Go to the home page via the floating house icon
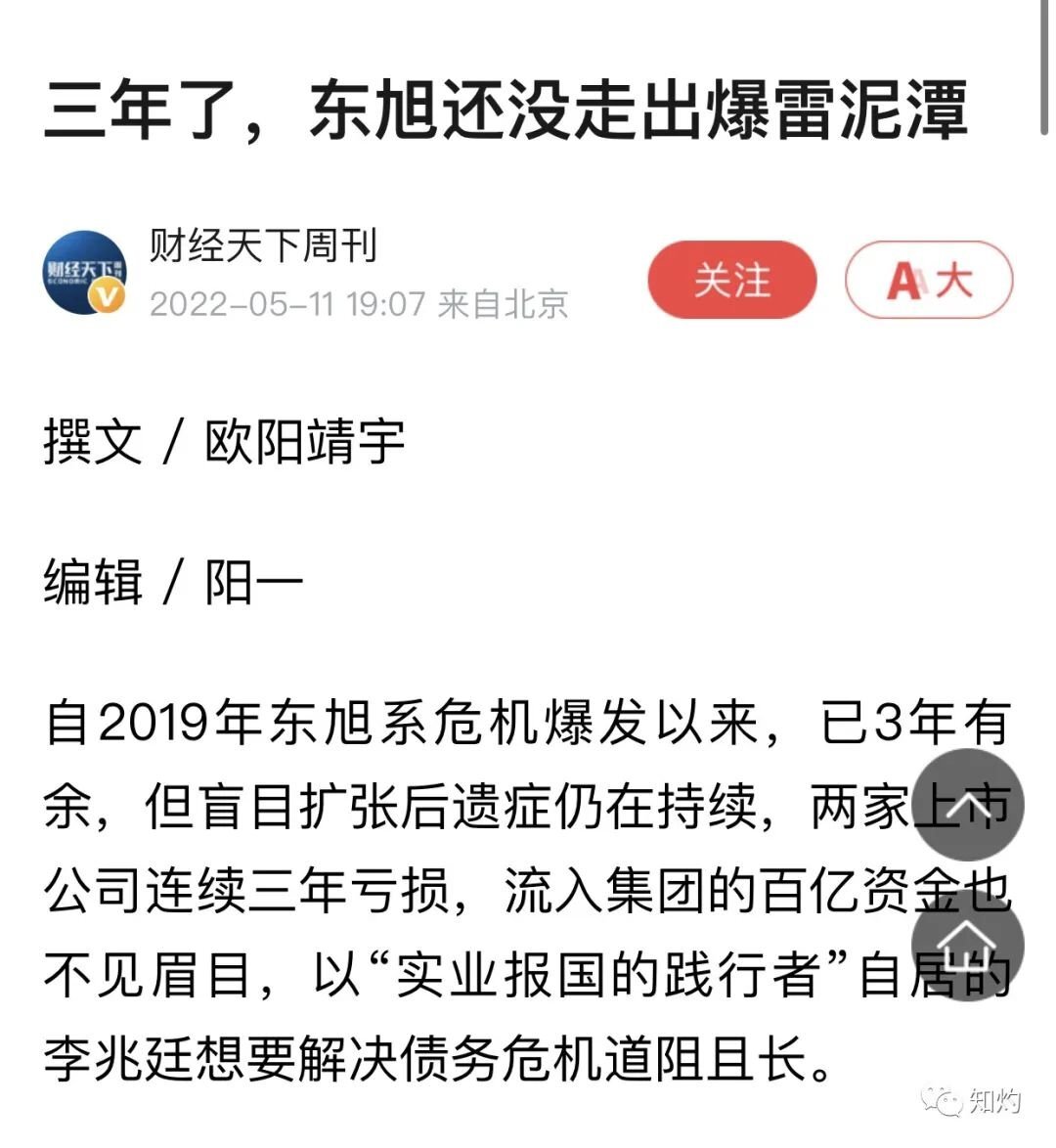The height and width of the screenshot is (1148, 1056). pos(967,944)
